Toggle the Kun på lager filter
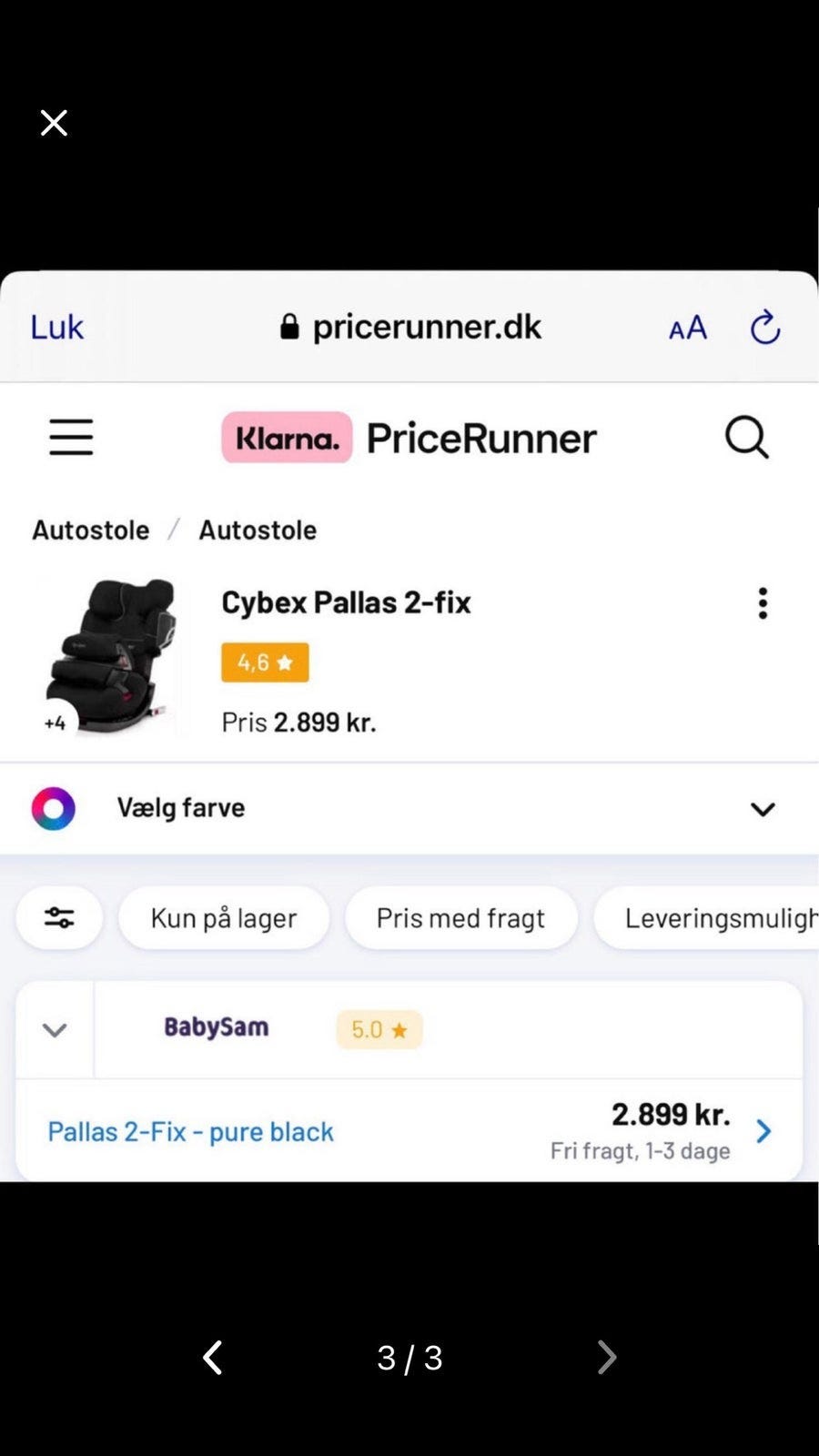The width and height of the screenshot is (819, 1456). [x=224, y=917]
